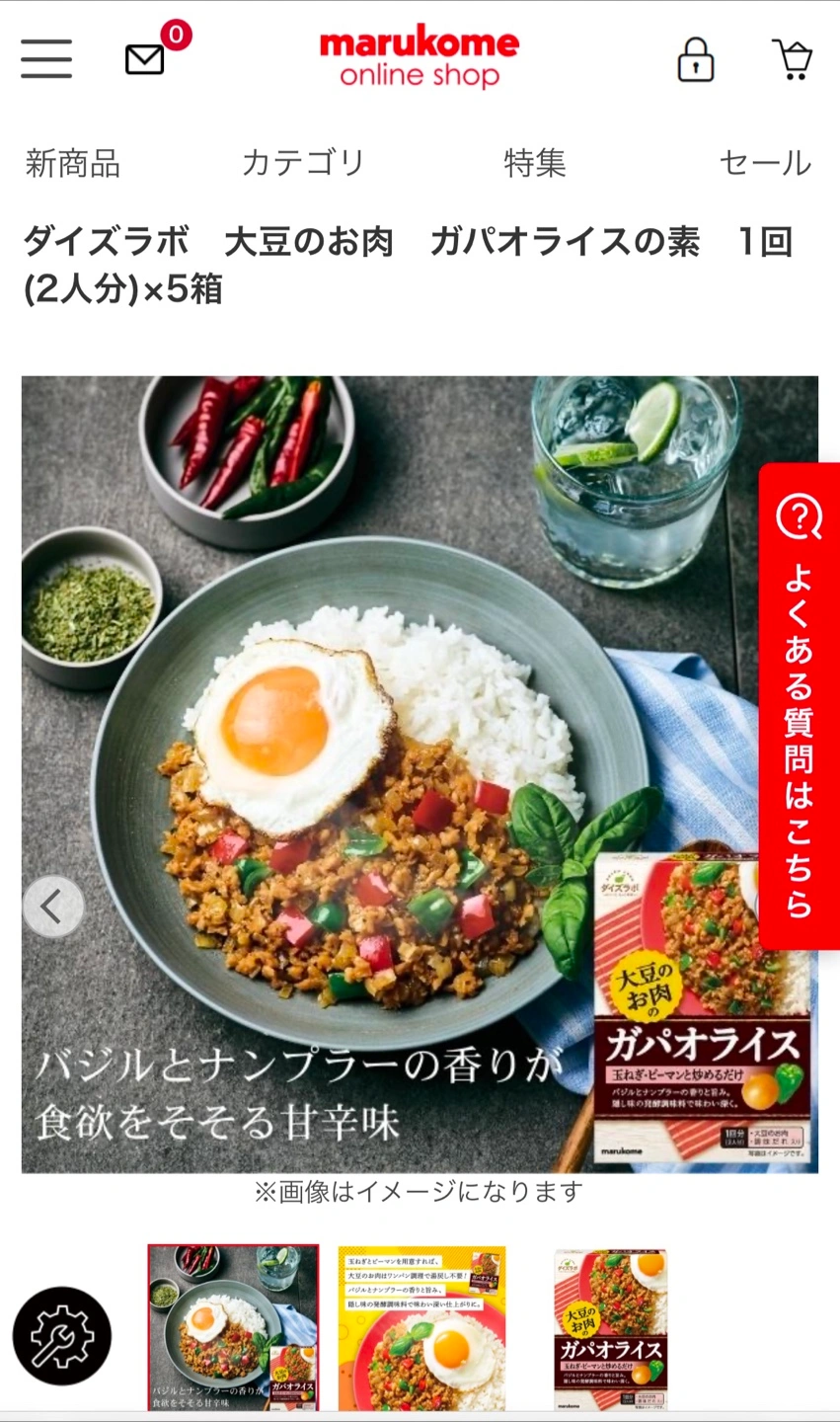This screenshot has width=840, height=1422.
Task: Switch to the 新商品 tab
Action: (x=73, y=163)
